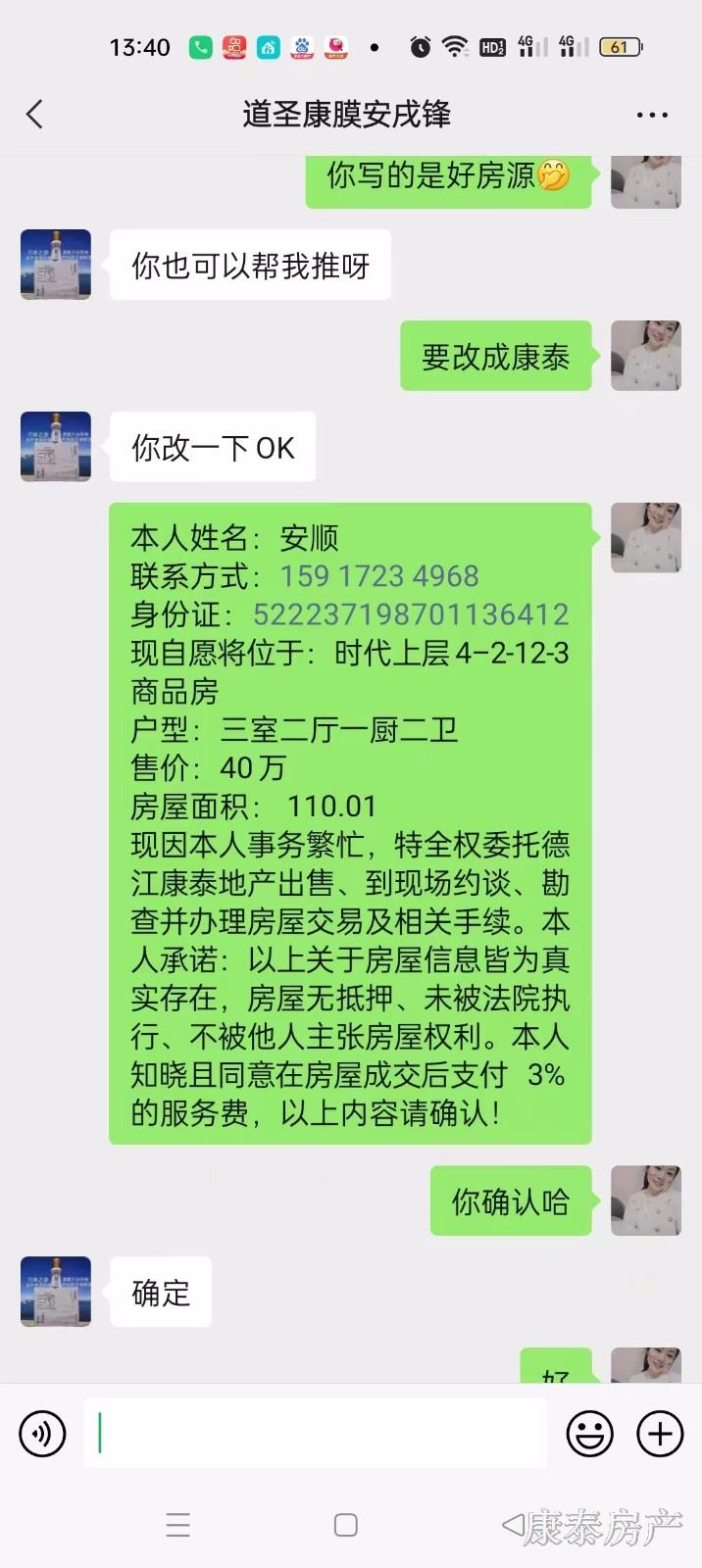Switch to voice message input
The image size is (702, 1568).
[x=42, y=1434]
